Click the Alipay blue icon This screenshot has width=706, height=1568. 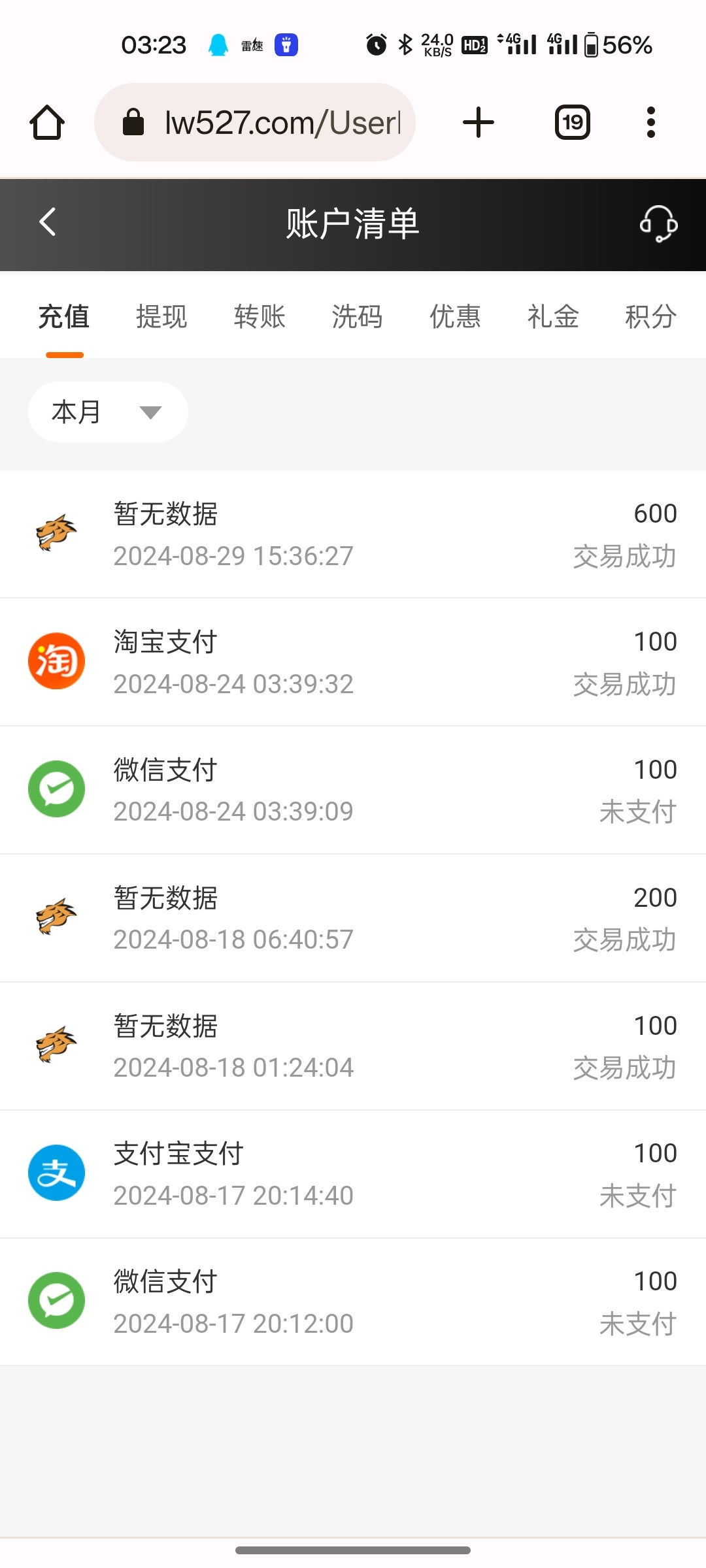coord(56,1173)
